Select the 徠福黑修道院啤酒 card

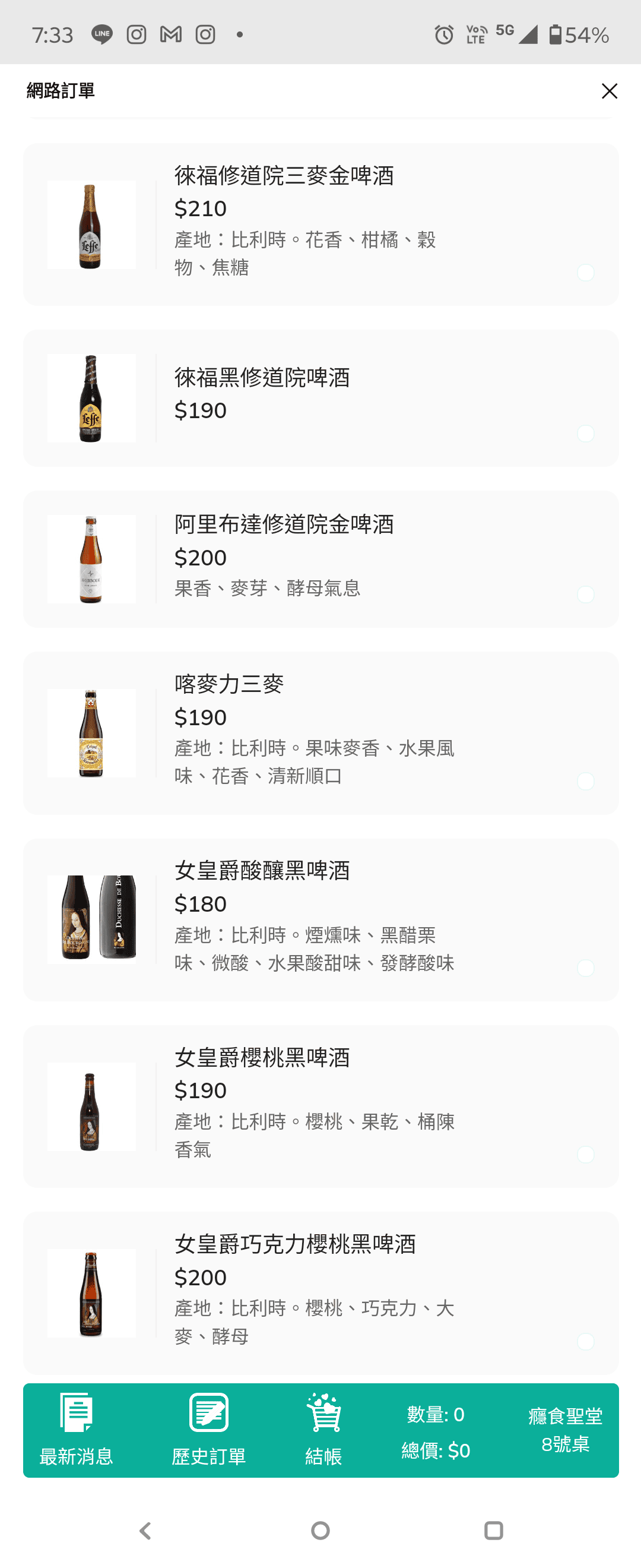coord(320,398)
